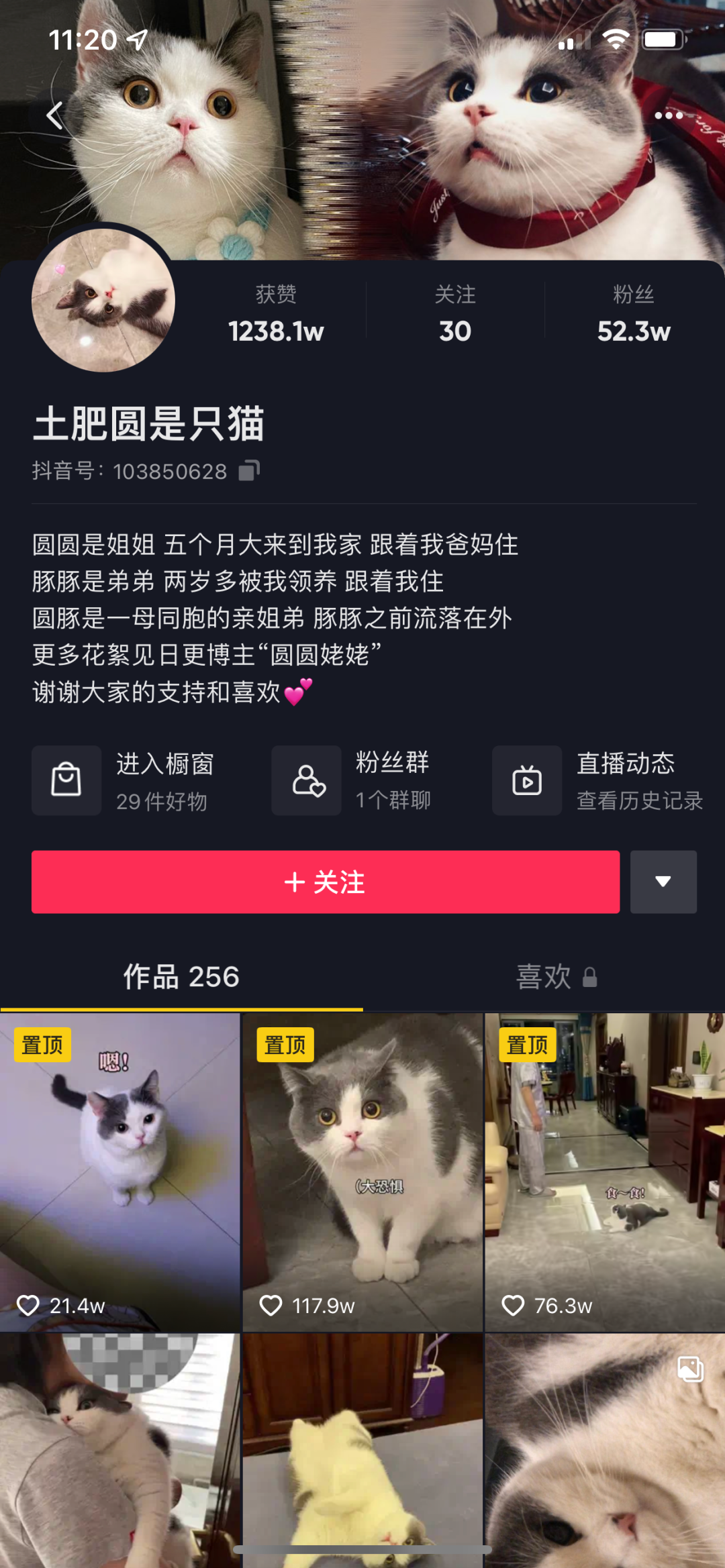Open the video of cat on person's shoulder
725x1568 pixels.
tap(120, 1449)
